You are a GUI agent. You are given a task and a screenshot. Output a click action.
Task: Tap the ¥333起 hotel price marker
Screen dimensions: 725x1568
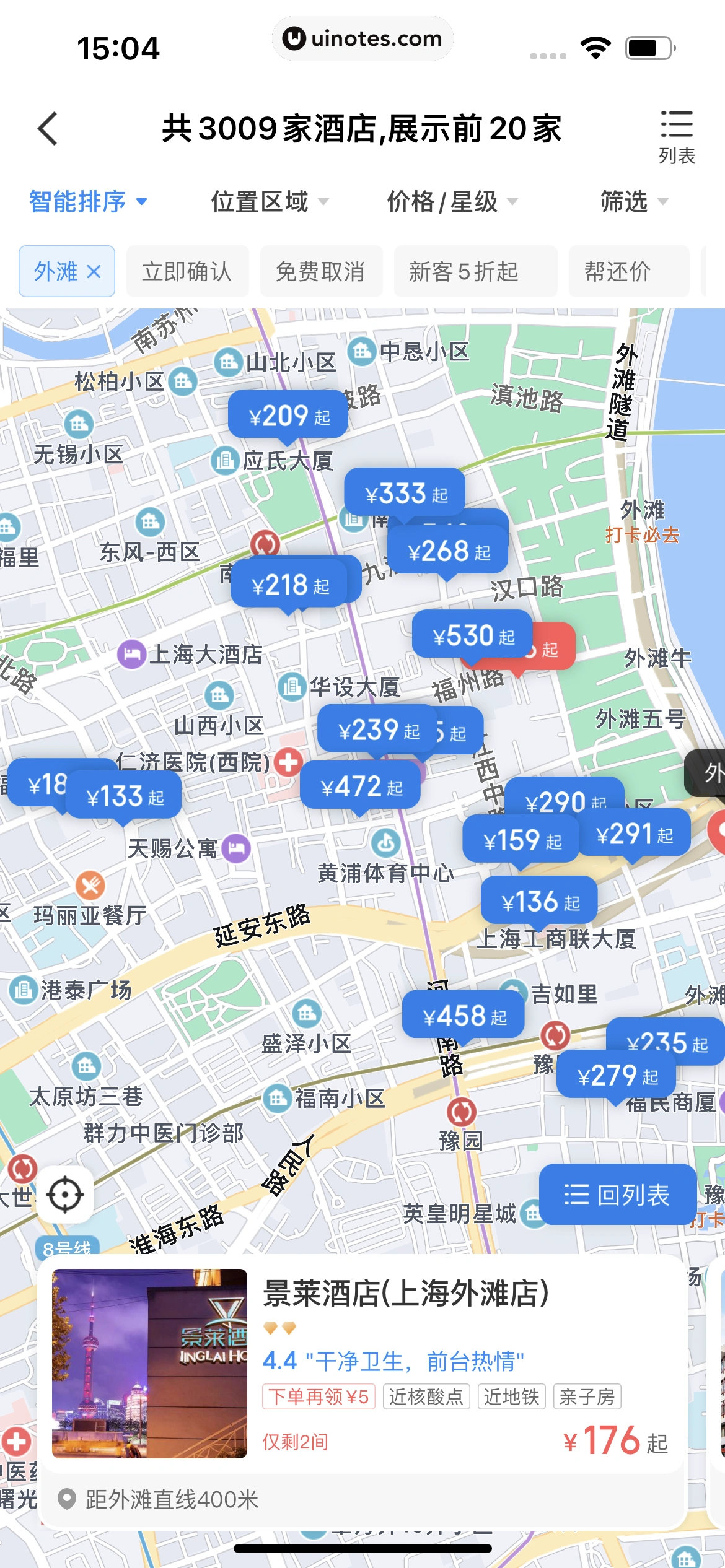(405, 494)
